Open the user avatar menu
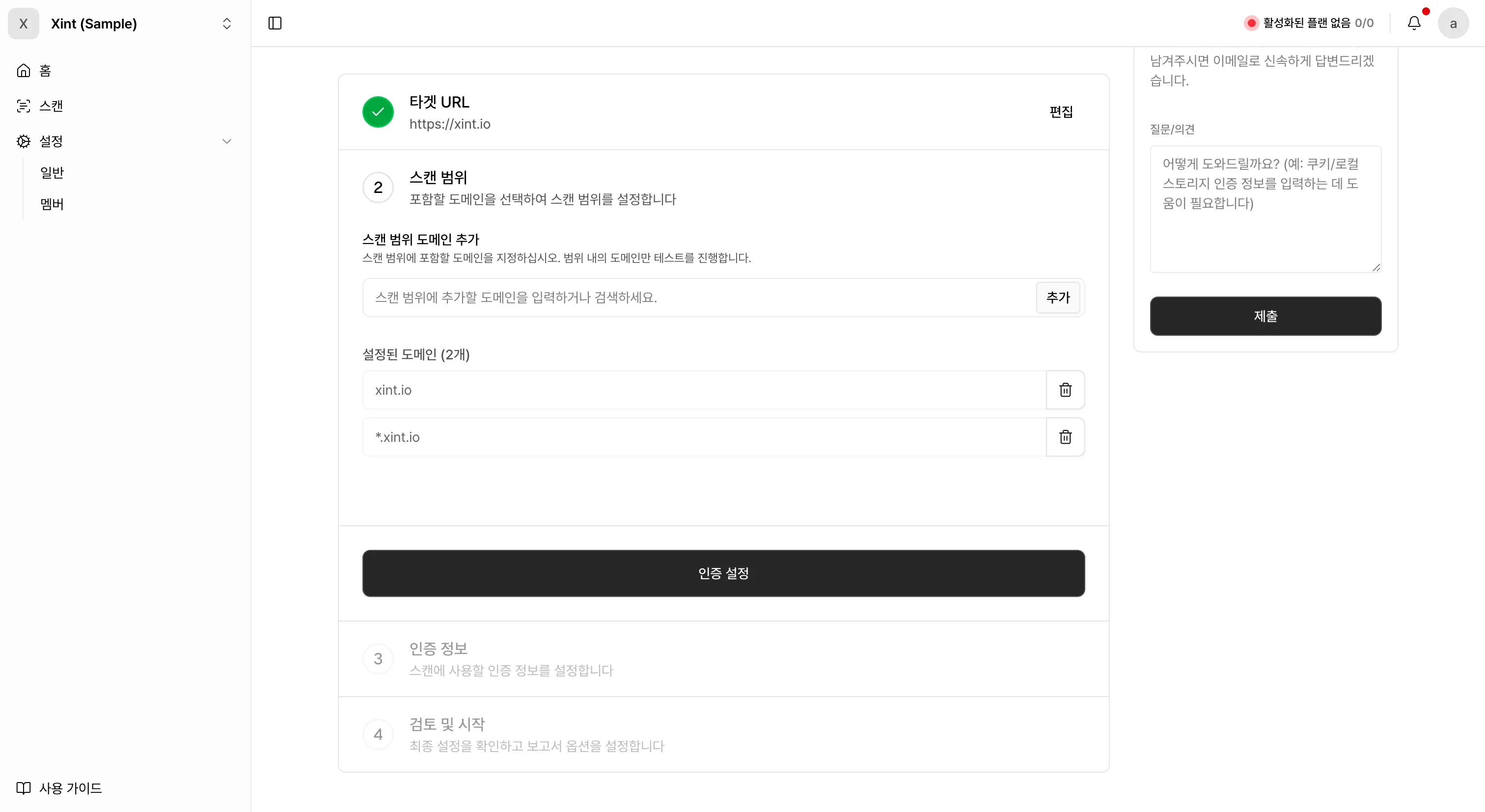 tap(1453, 24)
